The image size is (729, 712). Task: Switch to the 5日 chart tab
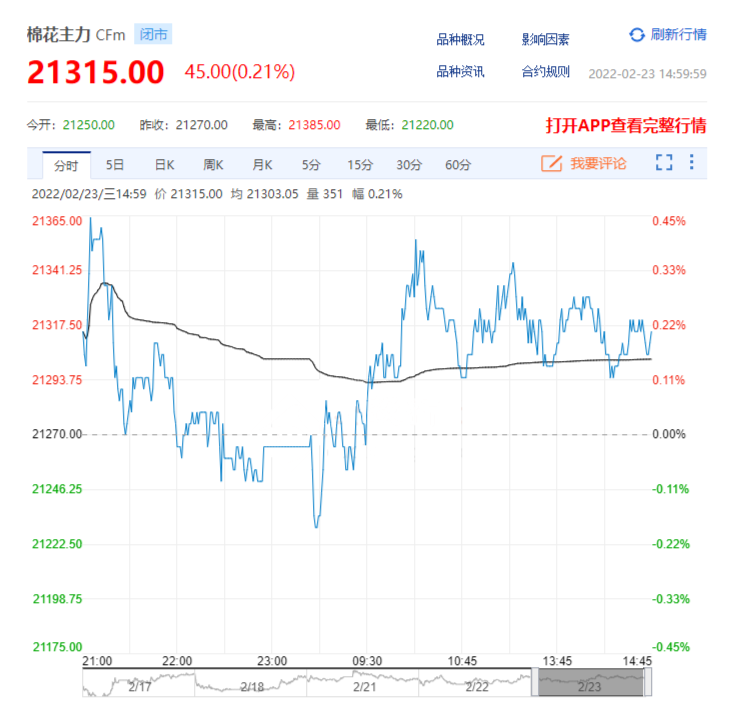click(115, 164)
